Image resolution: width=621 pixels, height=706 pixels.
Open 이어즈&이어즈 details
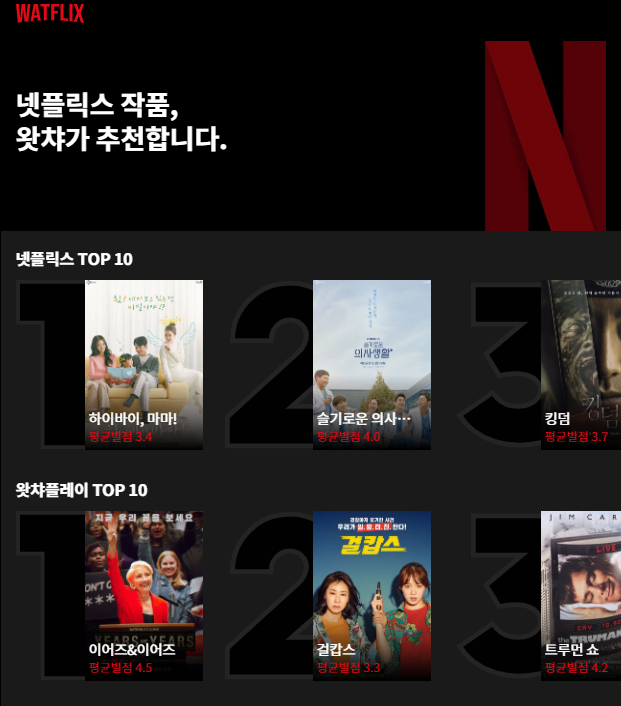click(144, 595)
